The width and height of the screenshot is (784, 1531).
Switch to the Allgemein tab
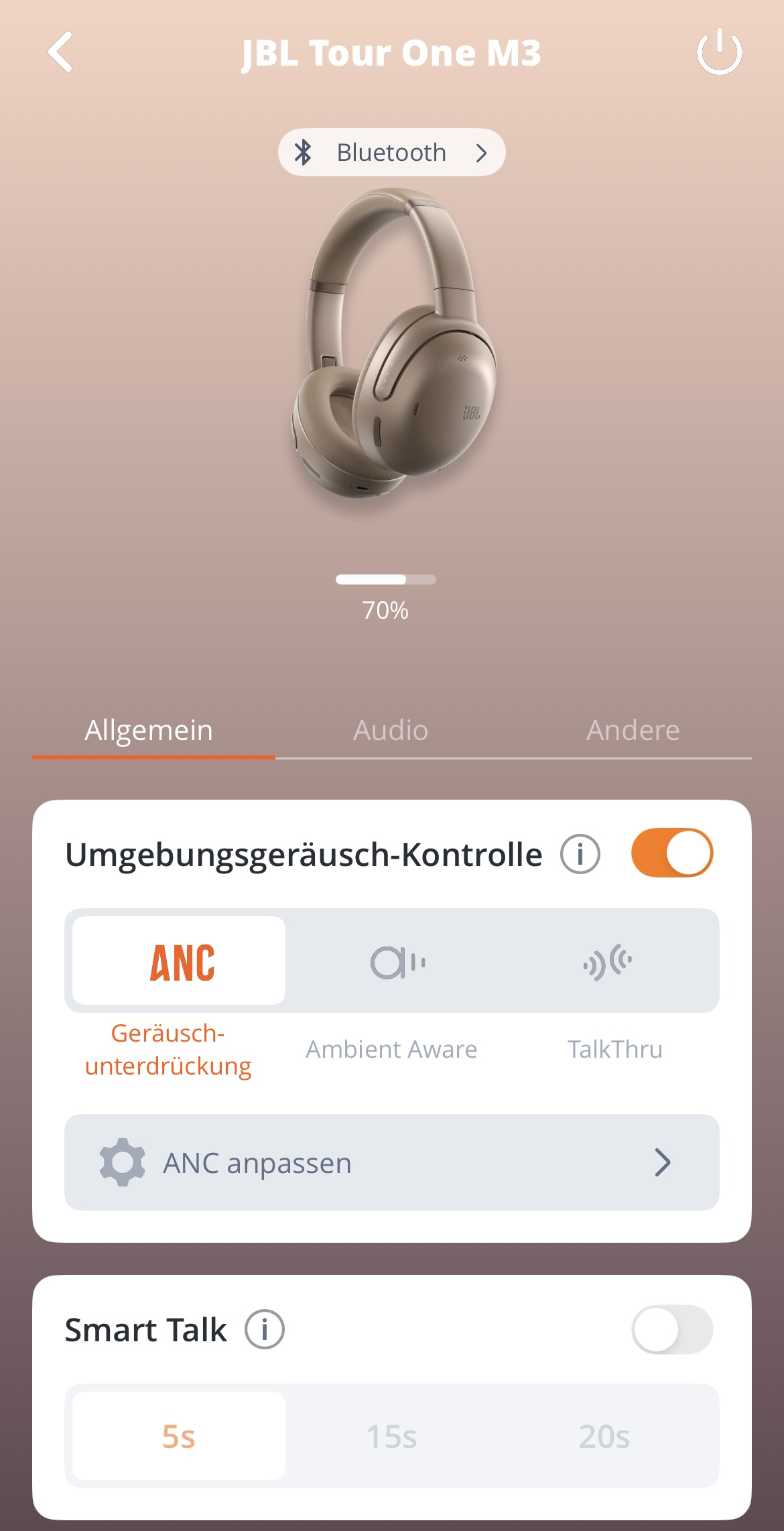pos(149,730)
